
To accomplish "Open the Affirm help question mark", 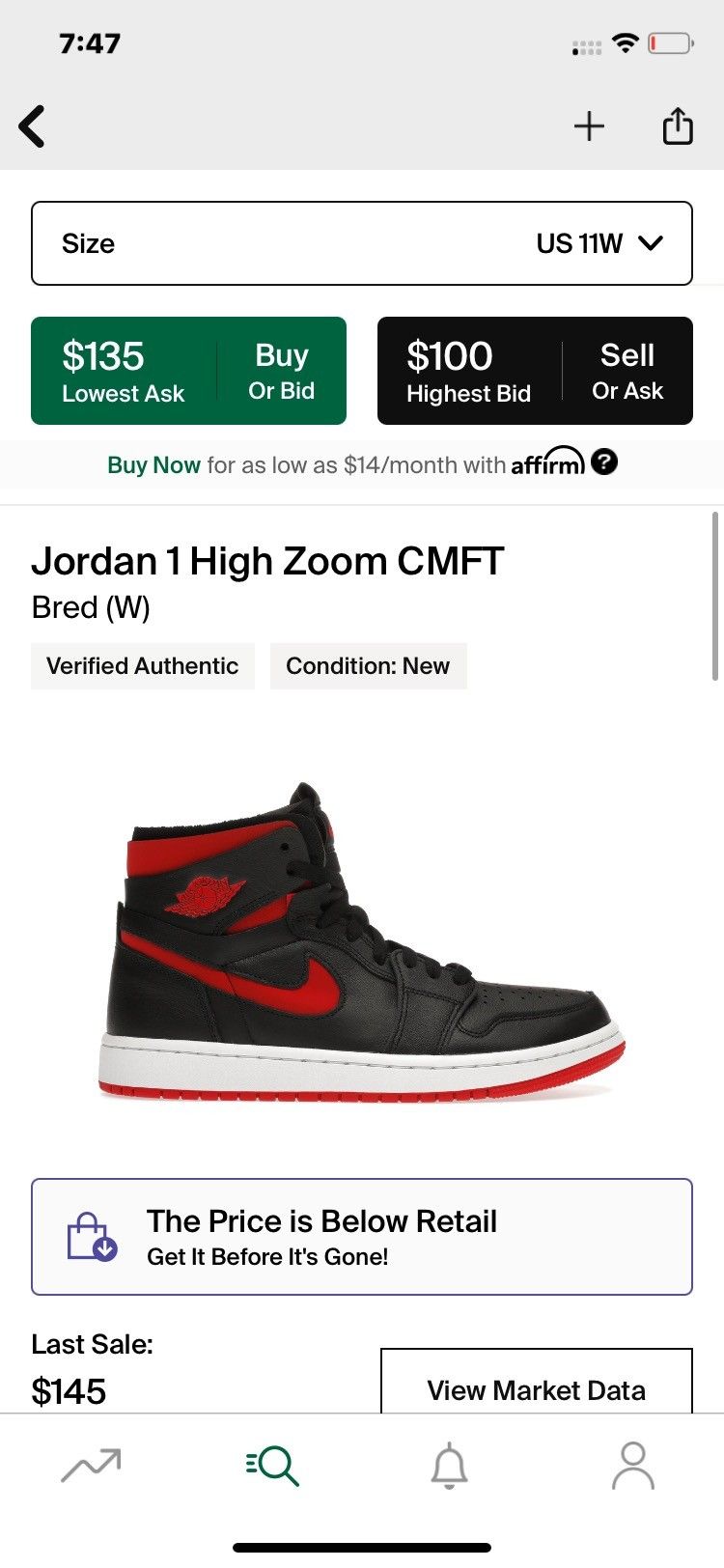I will tap(604, 462).
